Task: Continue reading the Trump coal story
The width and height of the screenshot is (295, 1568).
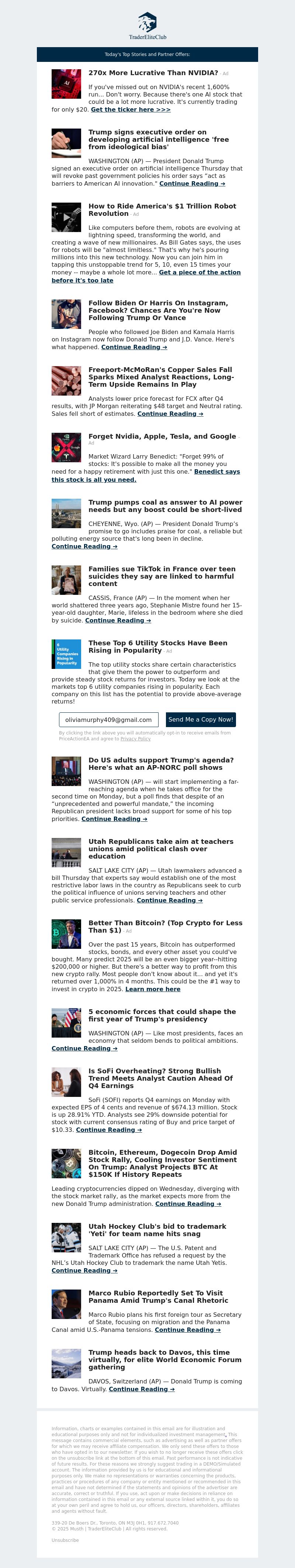Action: coord(85,547)
